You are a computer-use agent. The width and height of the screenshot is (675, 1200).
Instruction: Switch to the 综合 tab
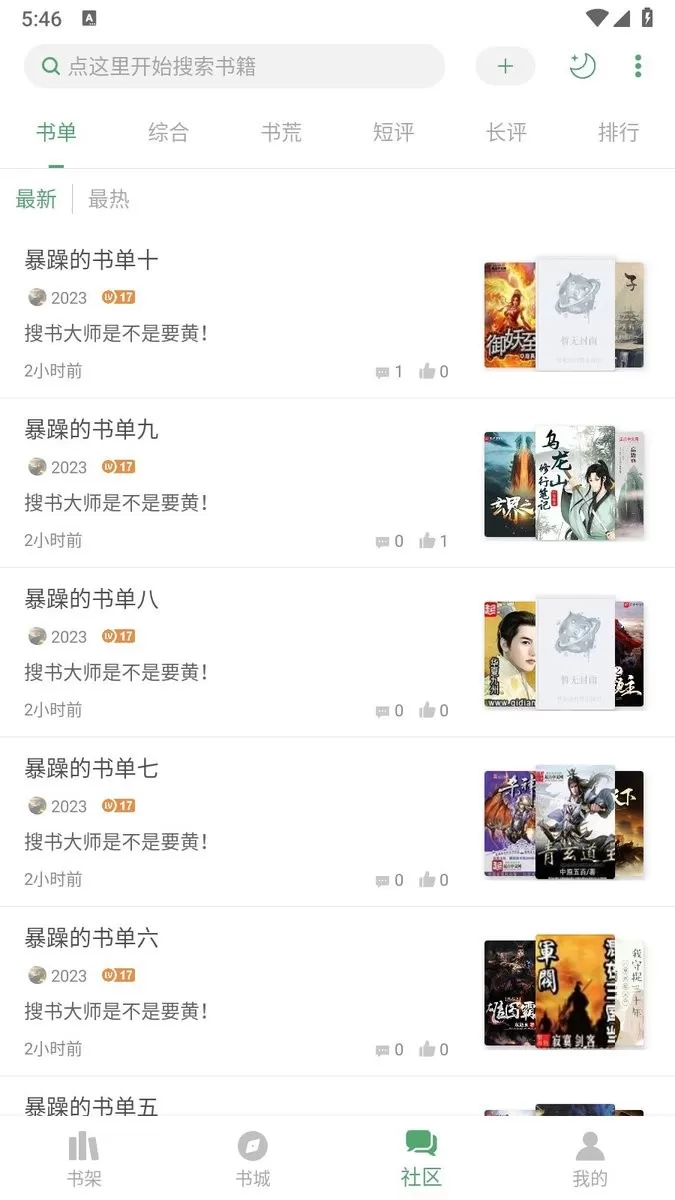pos(168,132)
